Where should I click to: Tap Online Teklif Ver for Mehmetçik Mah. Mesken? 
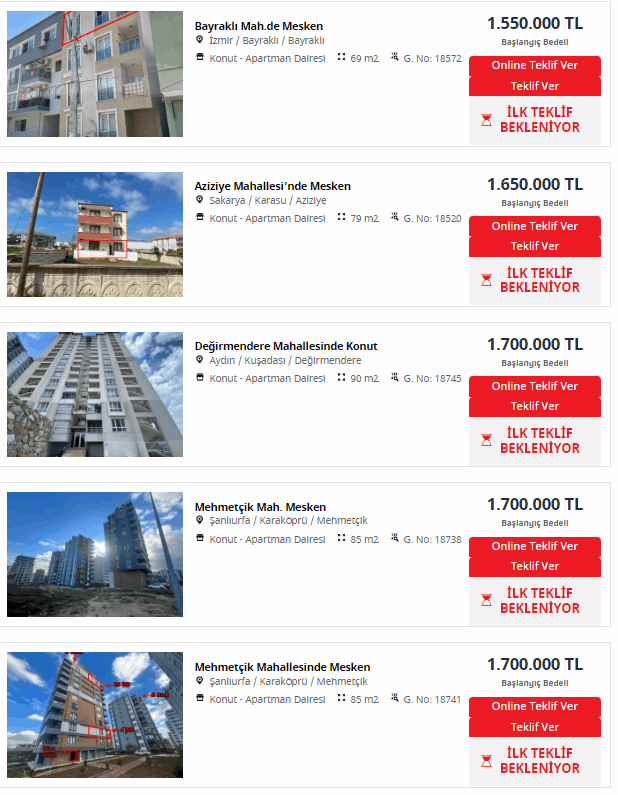pyautogui.click(x=534, y=546)
